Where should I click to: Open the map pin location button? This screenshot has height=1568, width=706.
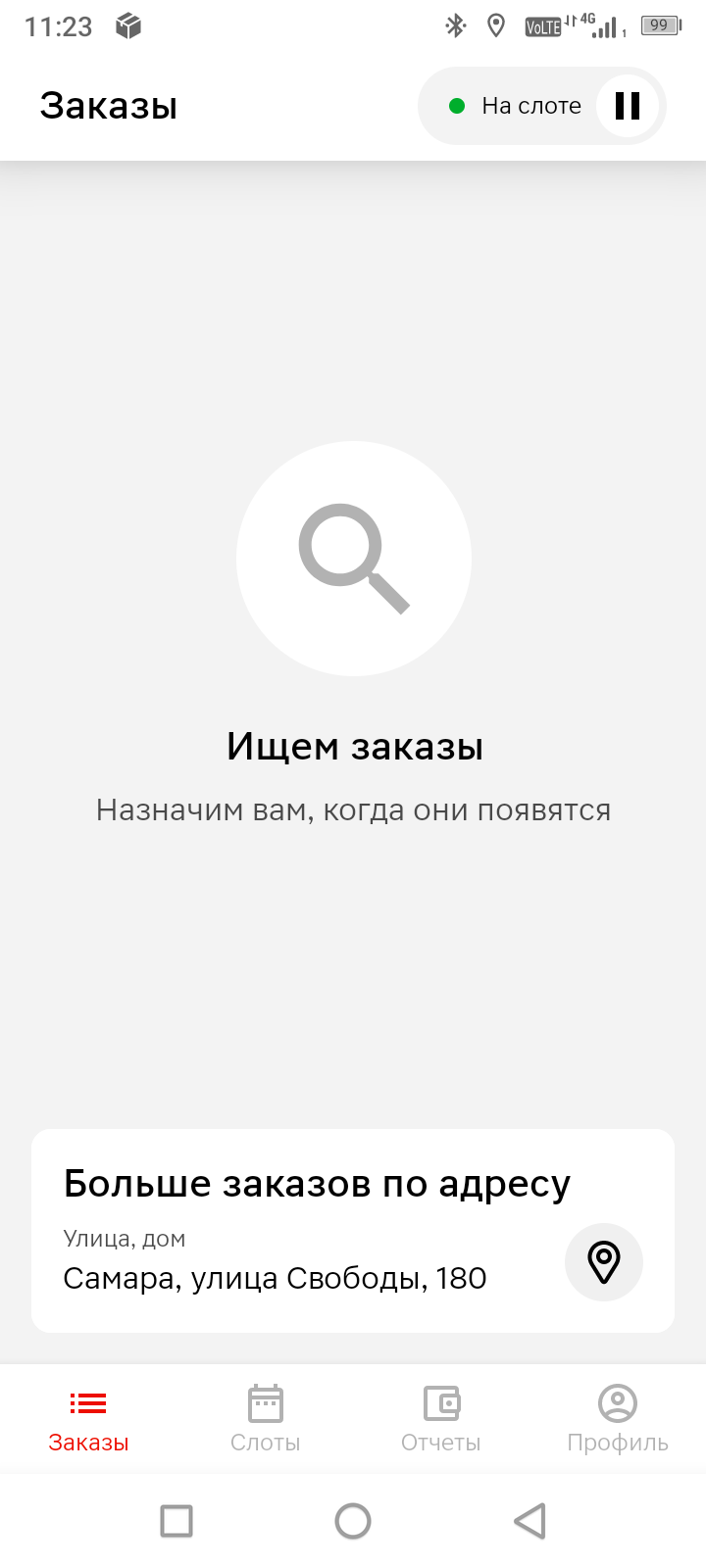(603, 1262)
